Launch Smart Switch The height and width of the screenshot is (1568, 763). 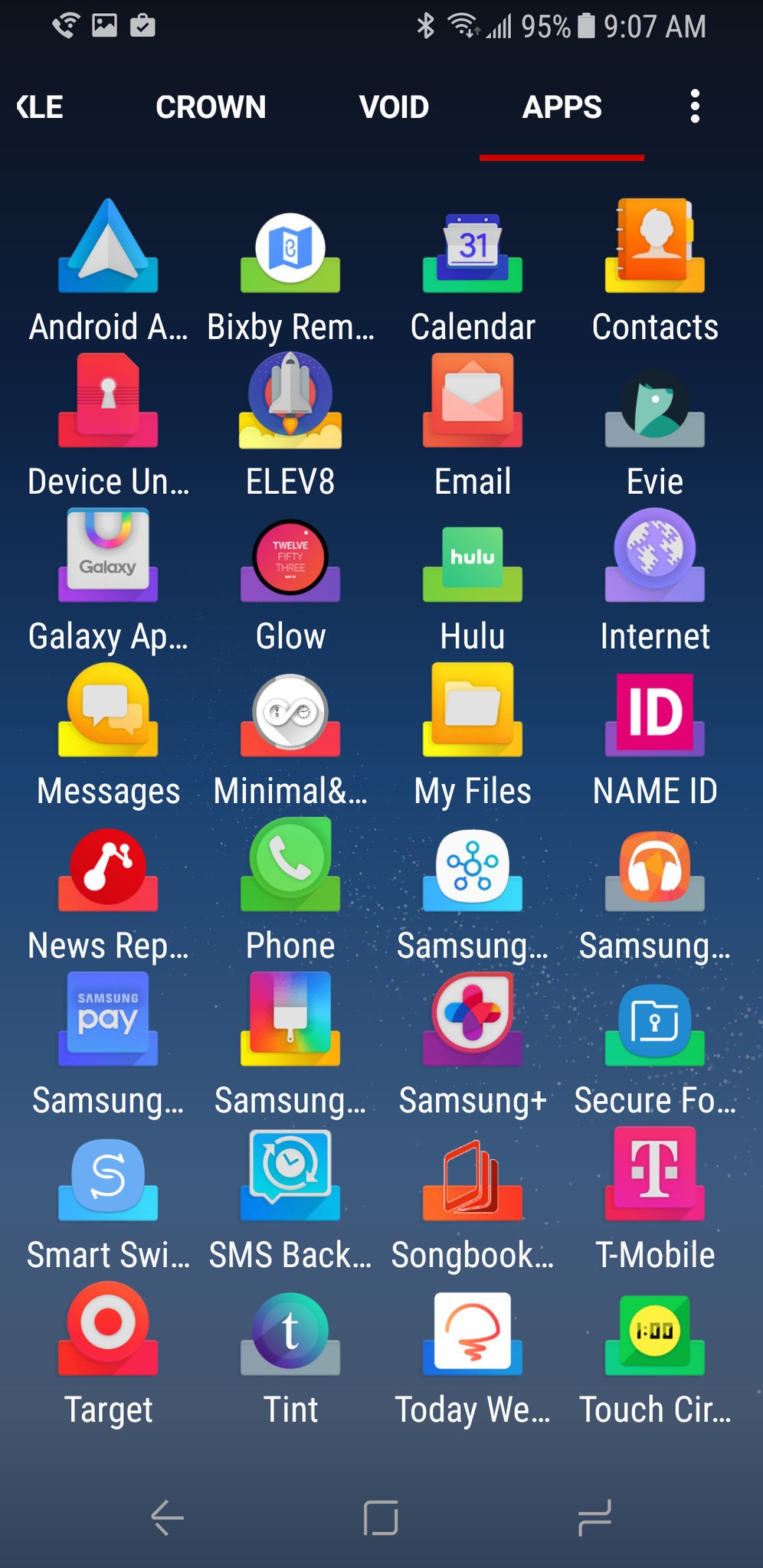pos(107,1175)
